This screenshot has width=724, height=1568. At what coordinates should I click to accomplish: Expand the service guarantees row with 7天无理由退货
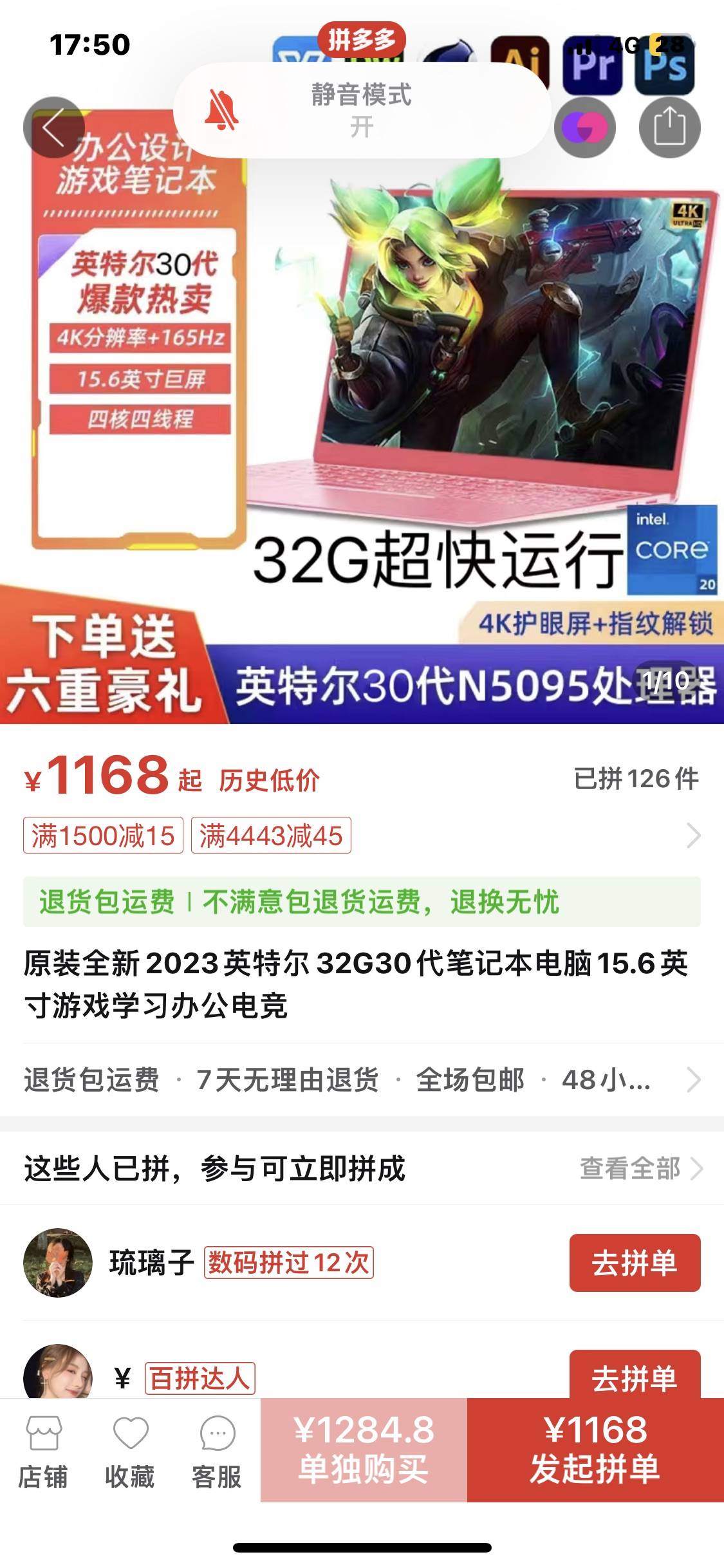tap(362, 1080)
